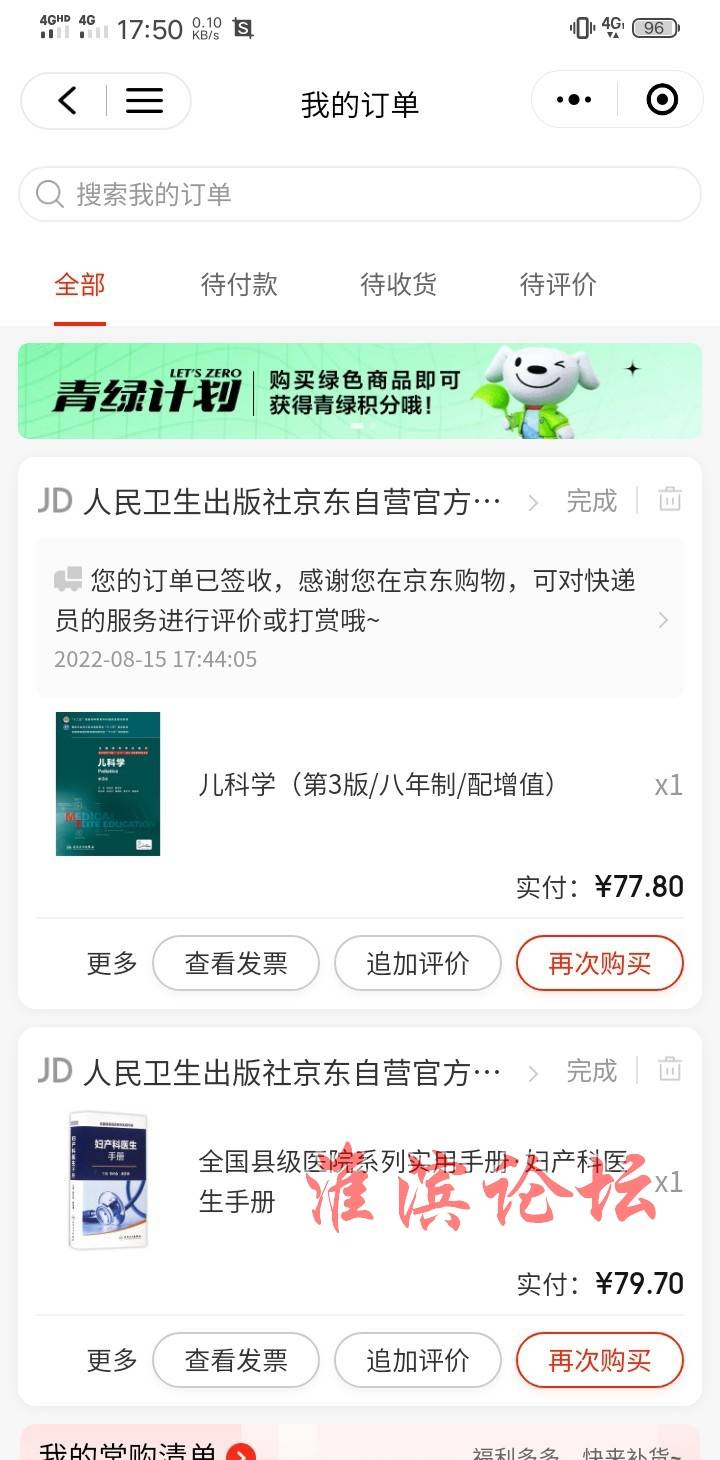Tap the 搜索我的订单 search field

(x=360, y=194)
